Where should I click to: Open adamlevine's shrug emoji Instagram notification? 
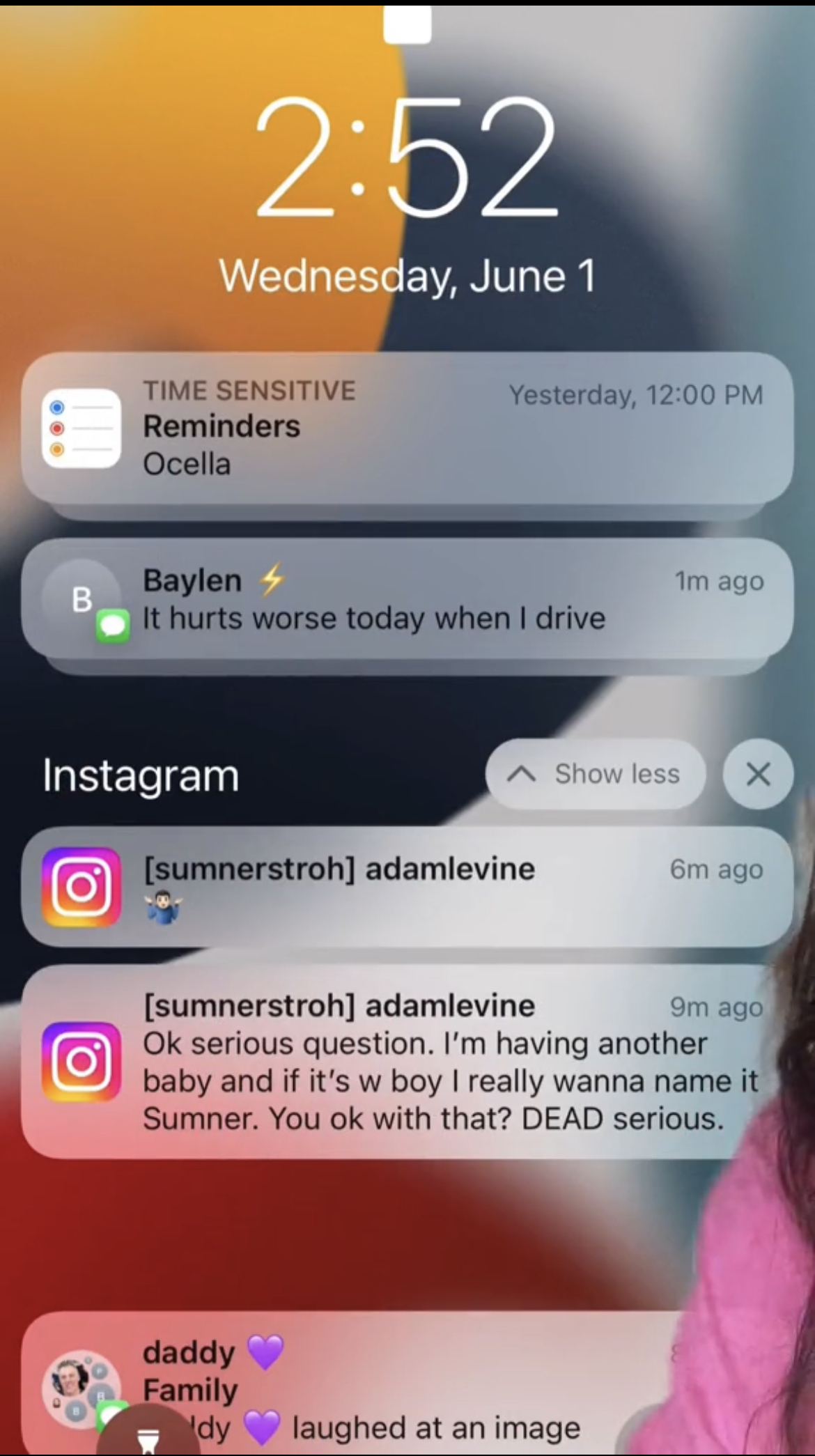[x=407, y=887]
